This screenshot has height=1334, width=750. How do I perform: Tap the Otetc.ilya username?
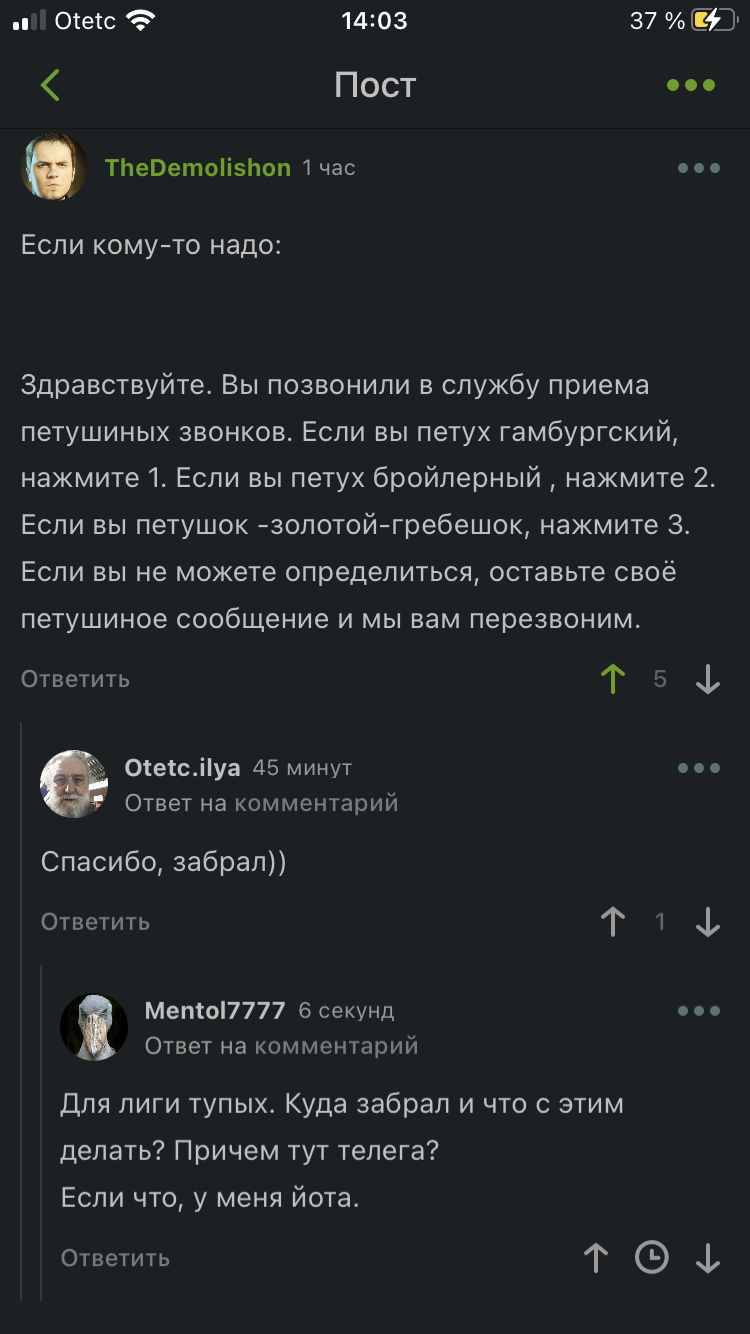click(182, 768)
